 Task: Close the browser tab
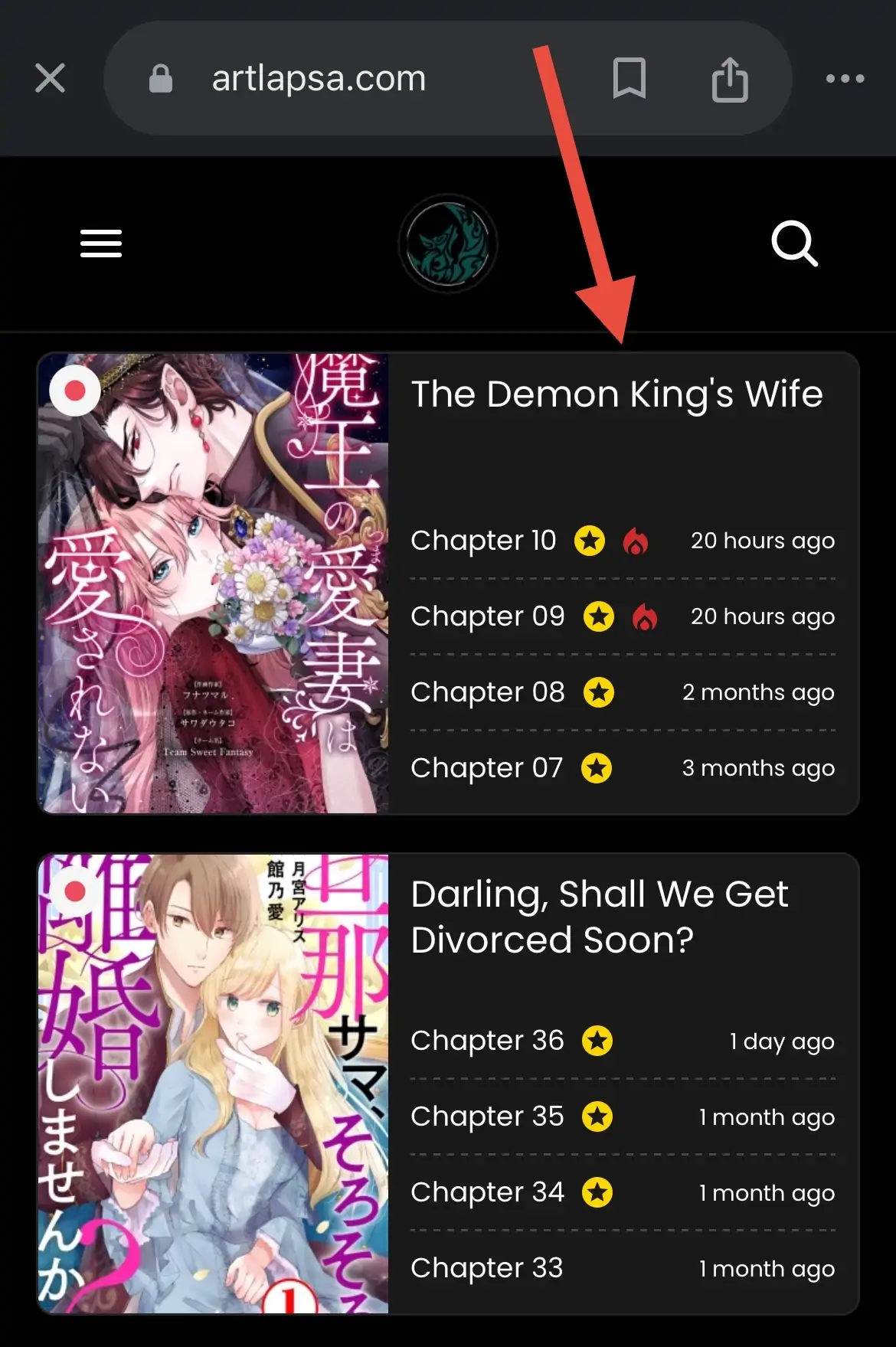coord(51,78)
